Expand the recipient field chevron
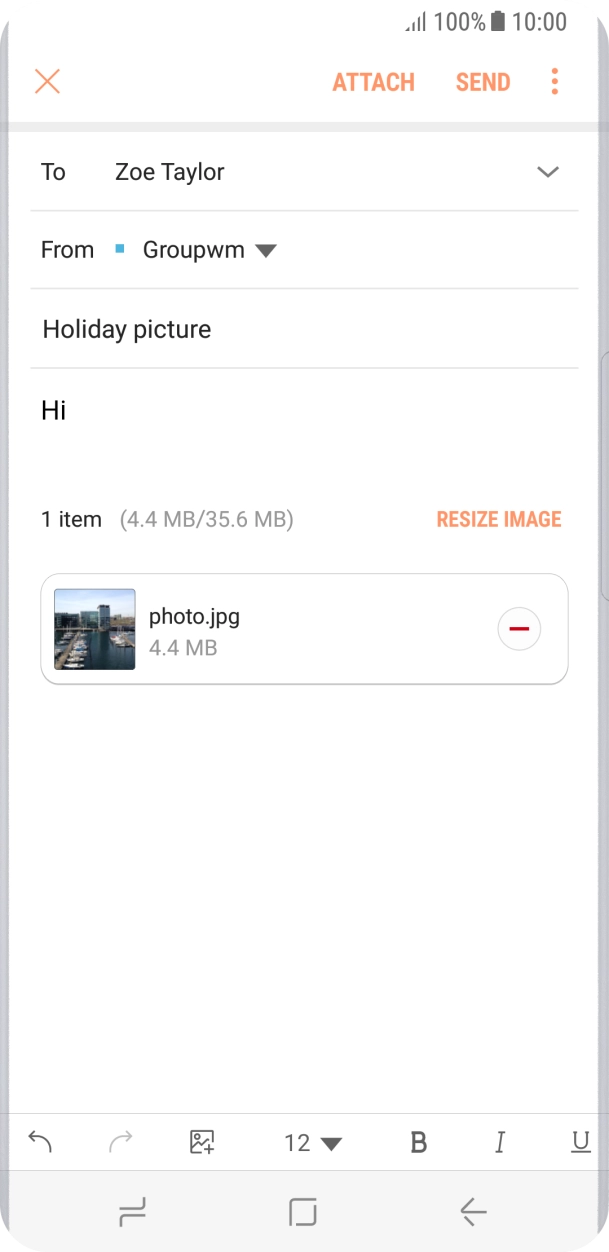The image size is (609, 1252). [547, 172]
